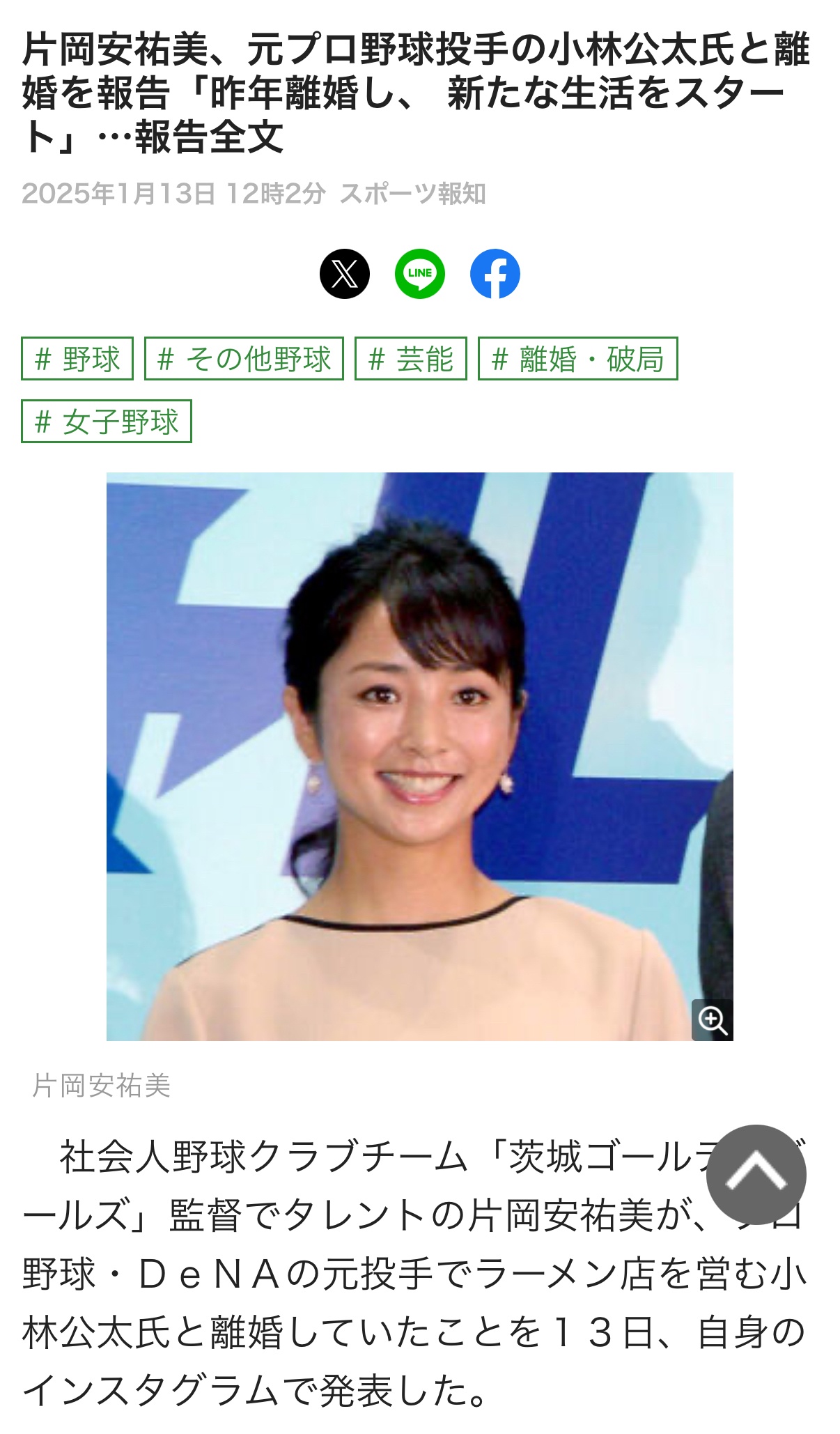This screenshot has height=1434, width=840.
Task: Select the # 芸能 tag
Action: click(x=411, y=359)
